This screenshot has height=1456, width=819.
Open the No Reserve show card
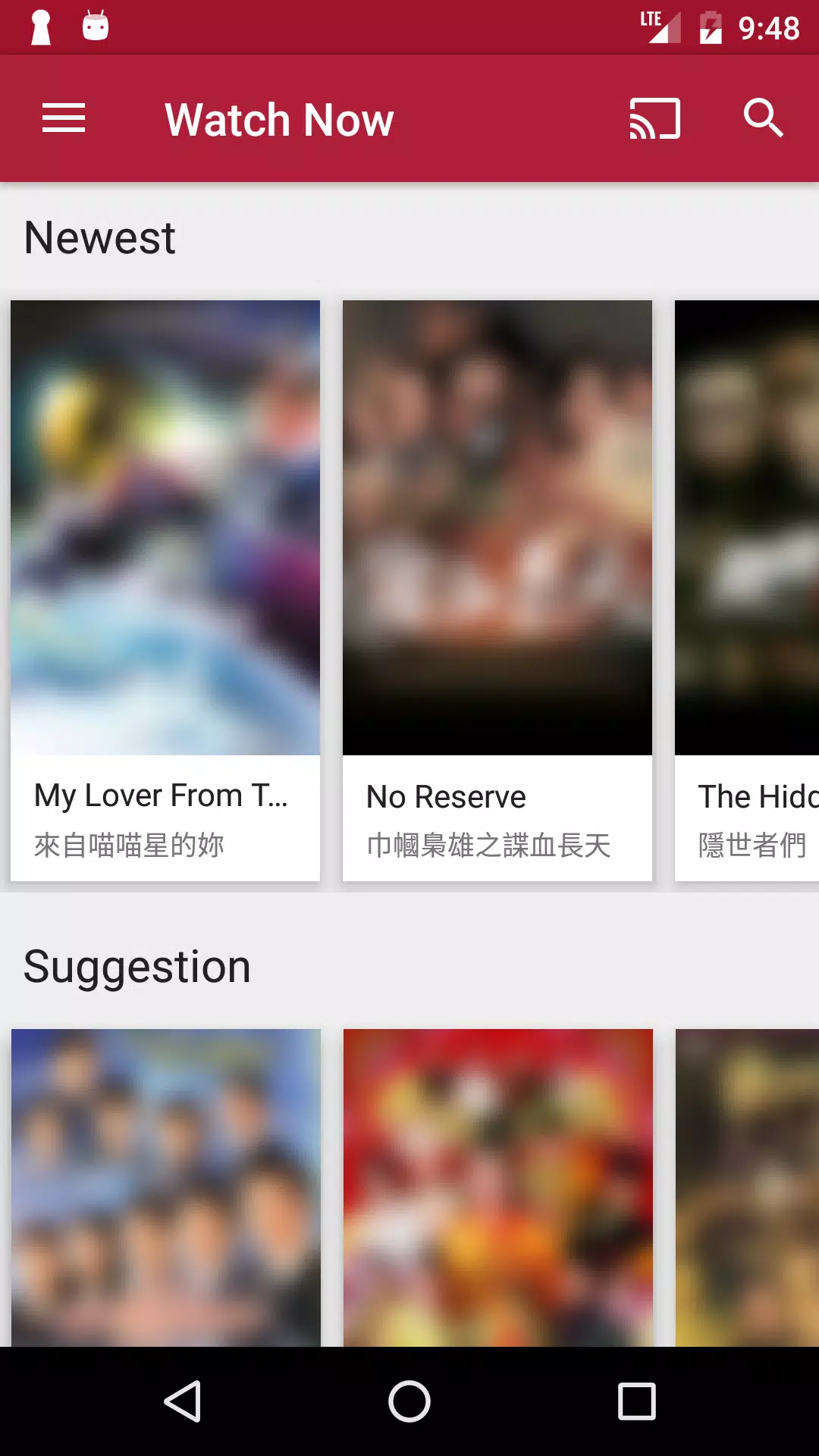tap(497, 590)
